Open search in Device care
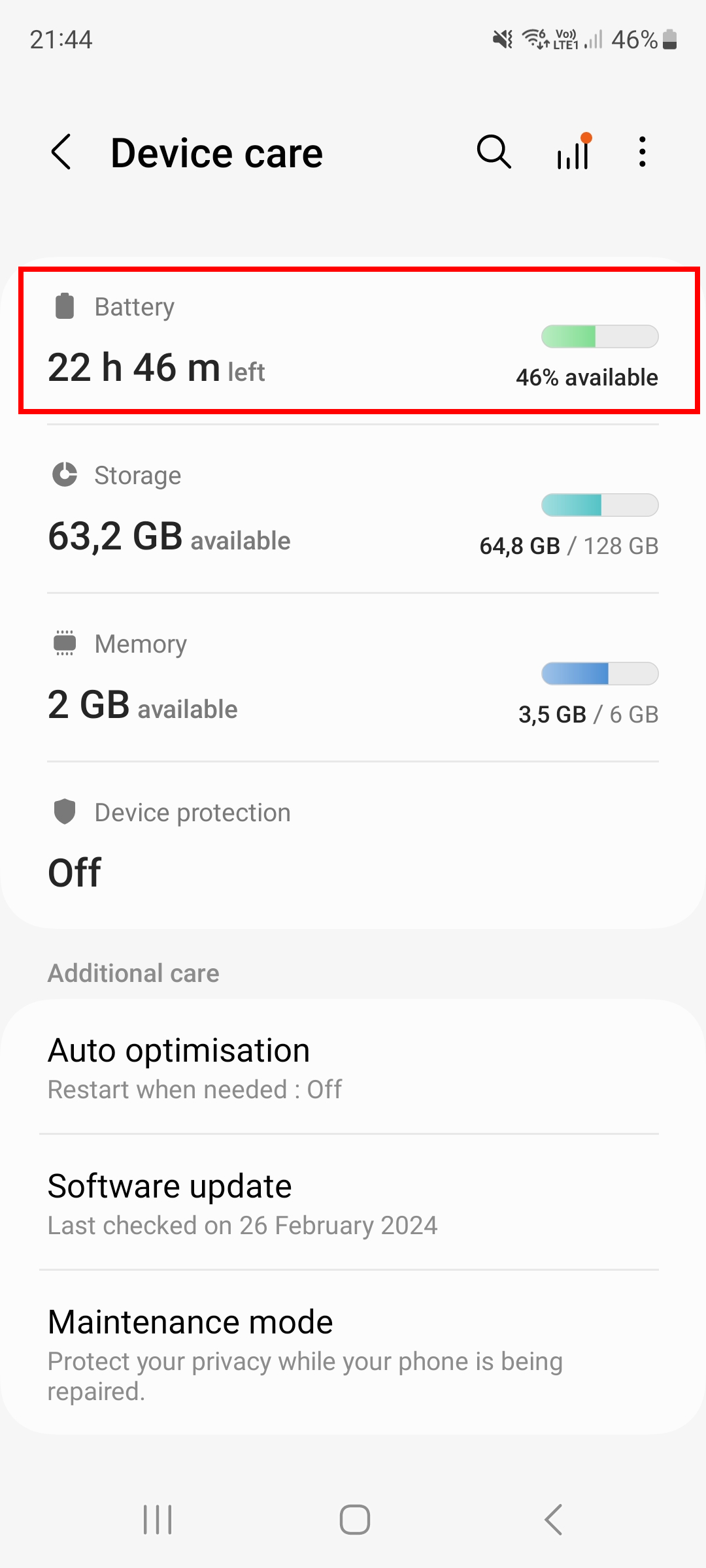 (494, 152)
